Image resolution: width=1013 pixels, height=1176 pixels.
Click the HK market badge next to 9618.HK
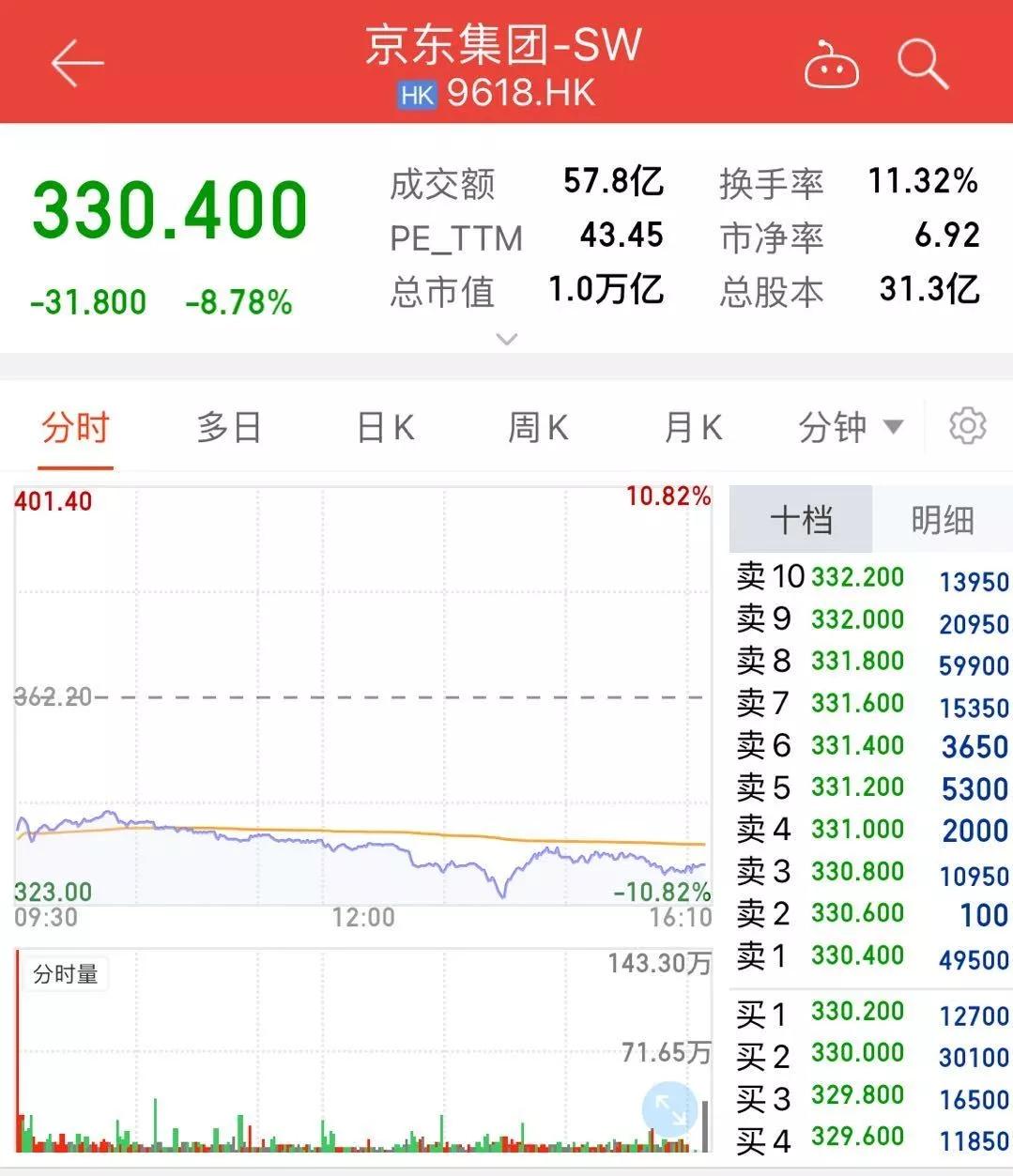(416, 94)
